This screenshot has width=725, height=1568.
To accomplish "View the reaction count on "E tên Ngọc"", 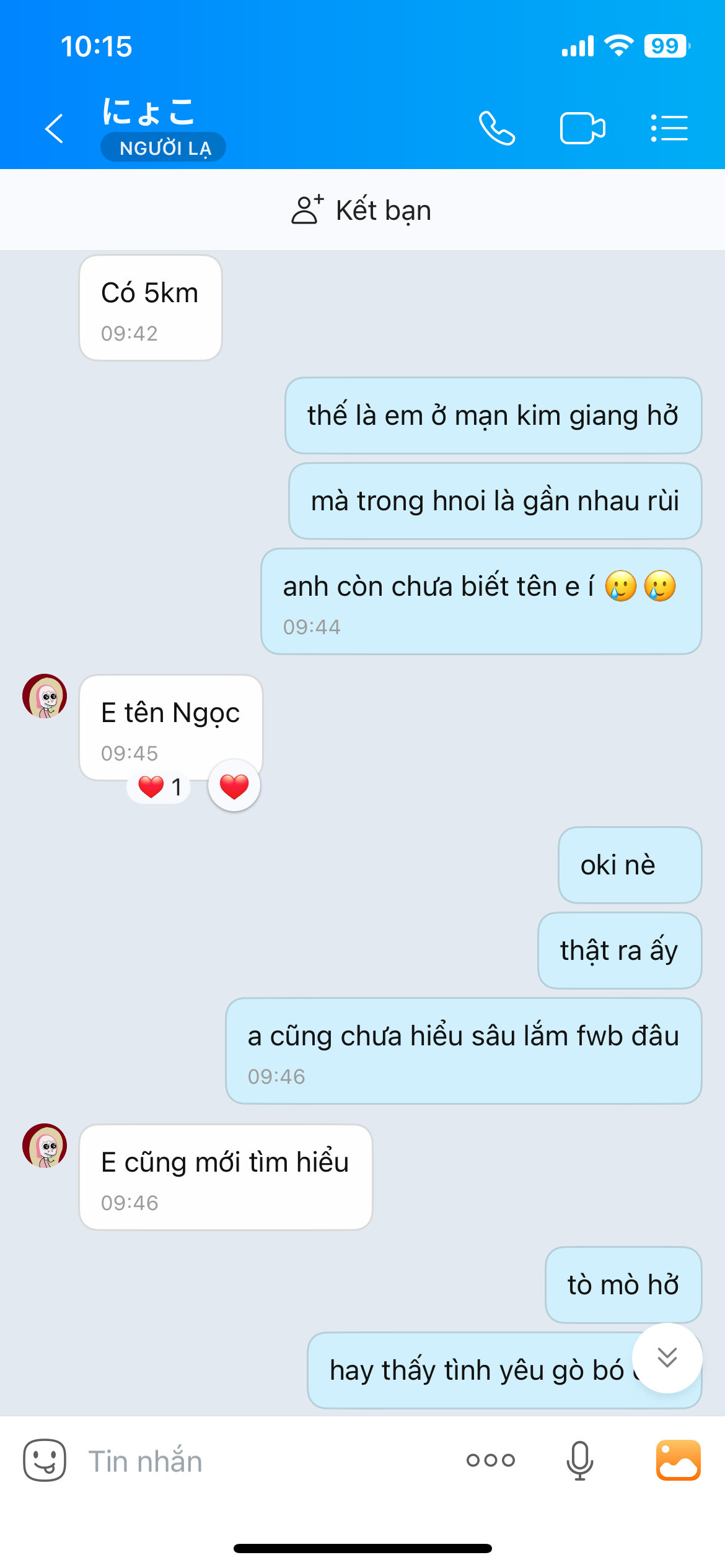I will 159,787.
